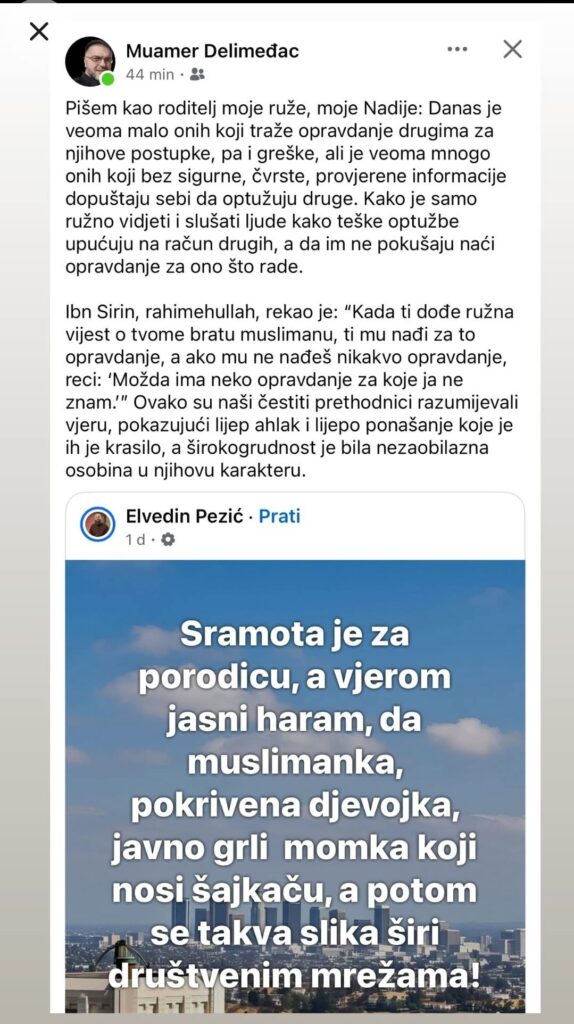This screenshot has width=574, height=1024.
Task: Dismiss the post with the X beside options
Action: pos(513,49)
